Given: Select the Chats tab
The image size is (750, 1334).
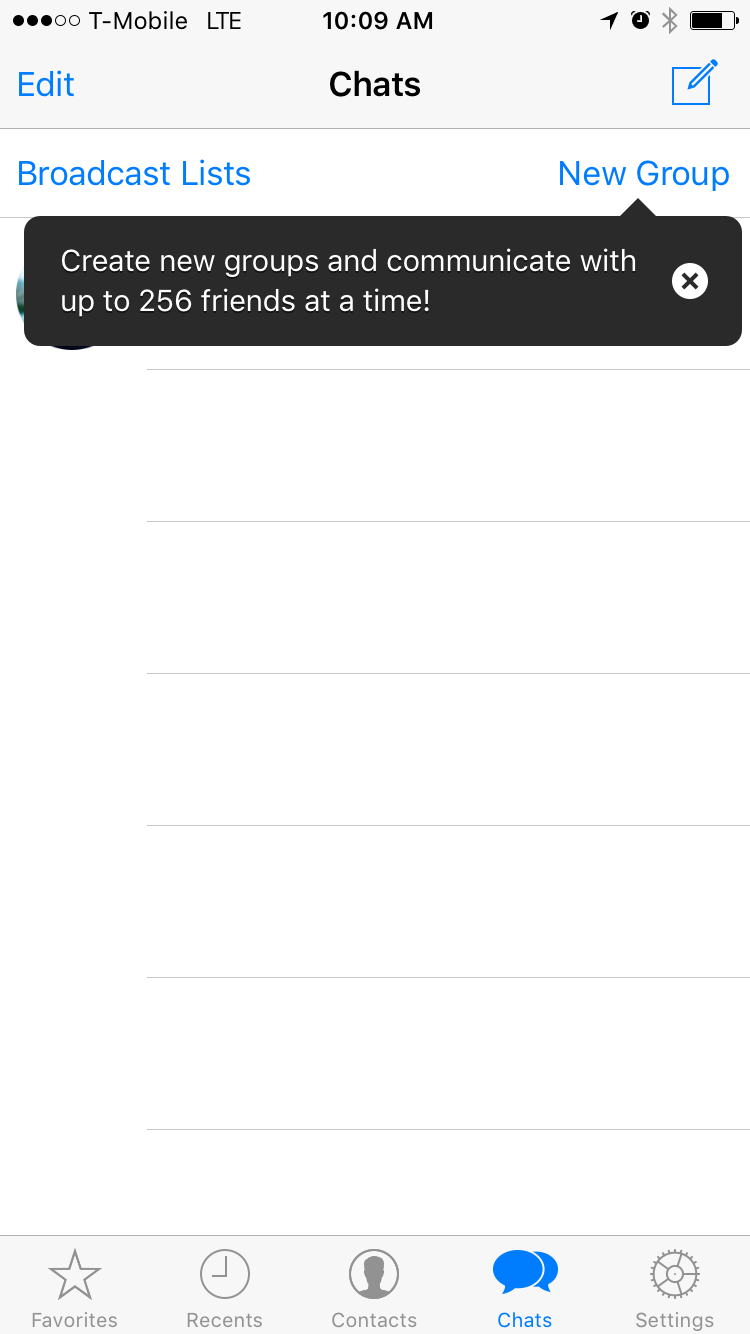Looking at the screenshot, I should [x=525, y=1290].
